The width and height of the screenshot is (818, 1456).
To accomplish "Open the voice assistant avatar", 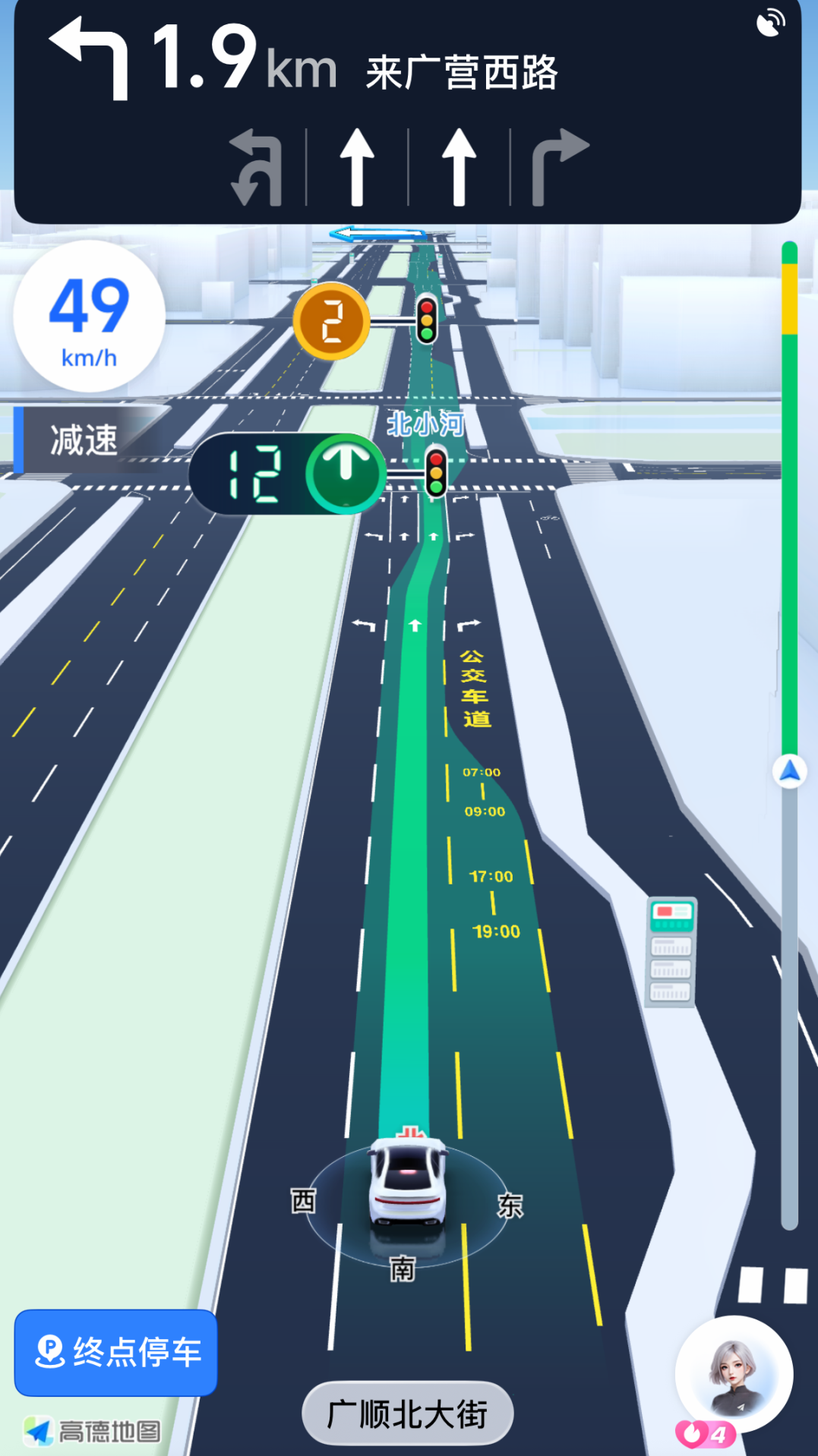I will tap(734, 1374).
